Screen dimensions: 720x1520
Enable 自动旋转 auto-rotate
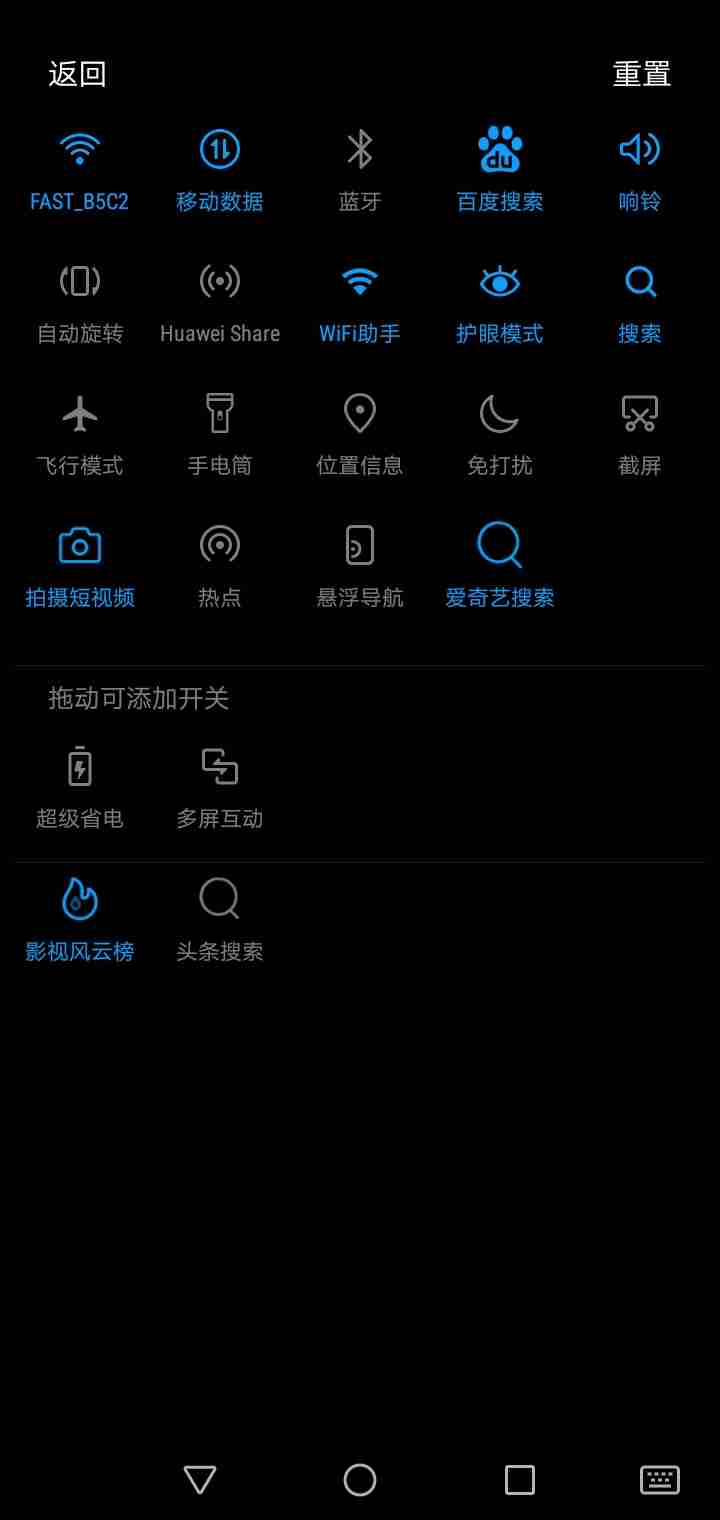point(80,302)
